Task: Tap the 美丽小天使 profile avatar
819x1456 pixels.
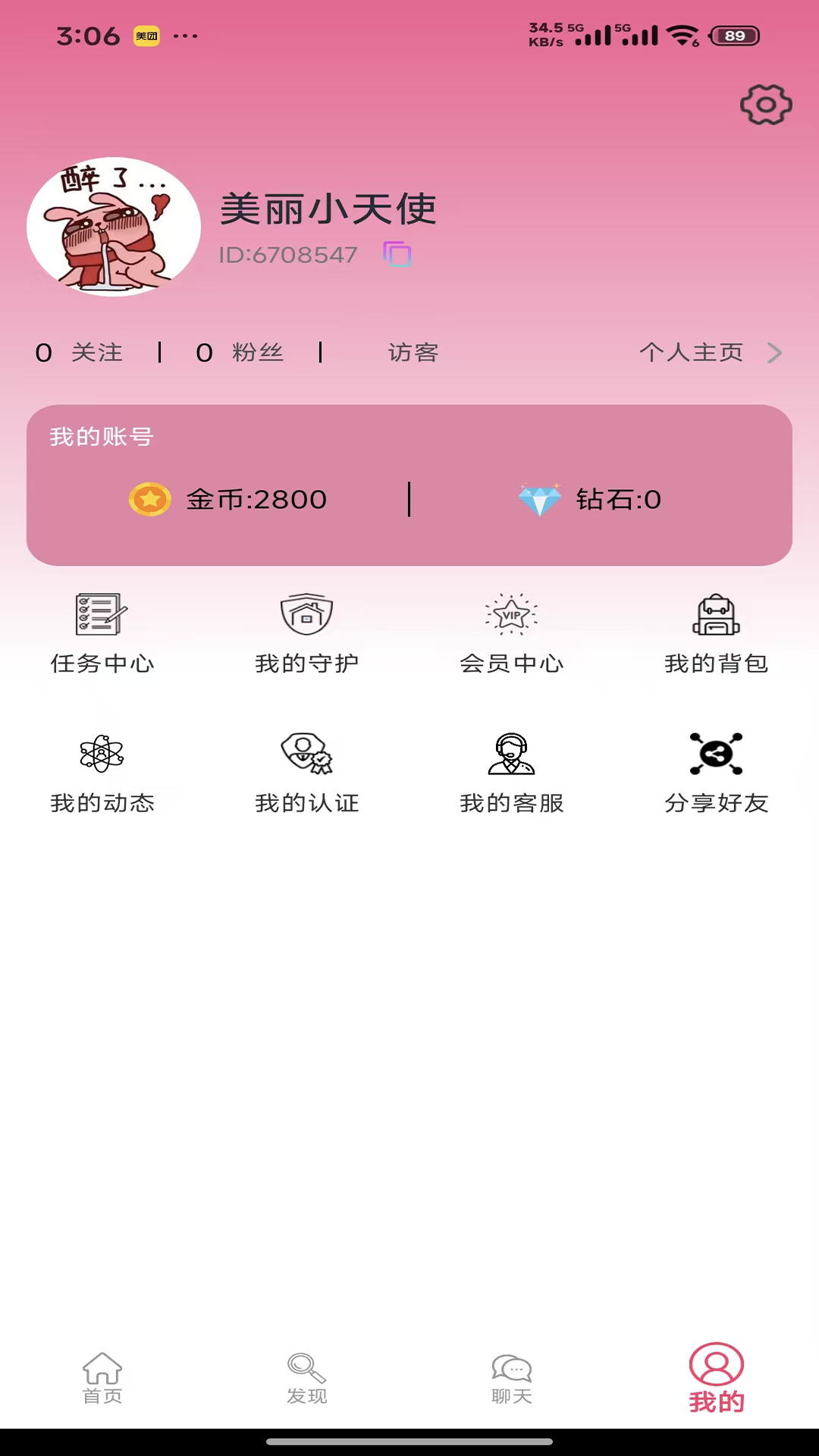Action: click(x=112, y=226)
